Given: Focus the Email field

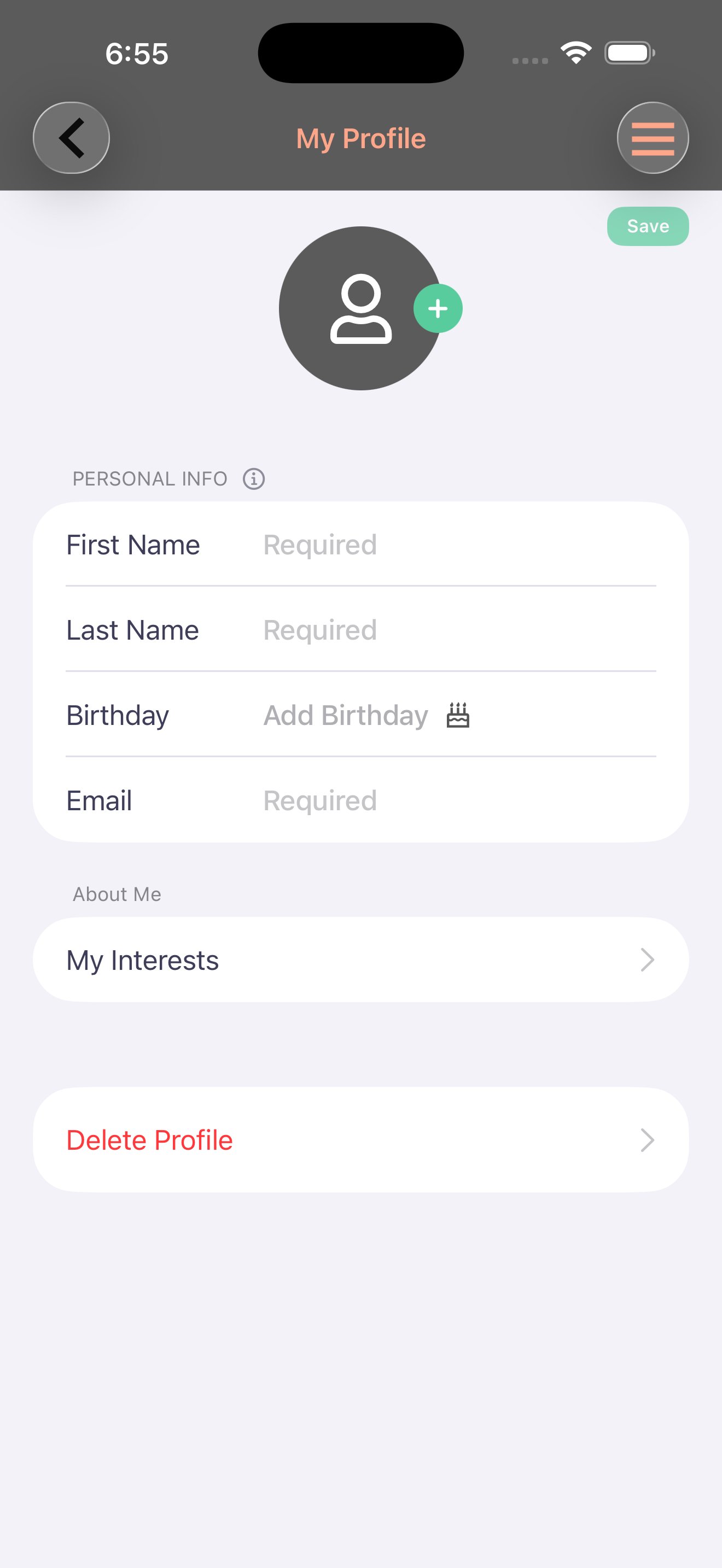Looking at the screenshot, I should pos(457,800).
